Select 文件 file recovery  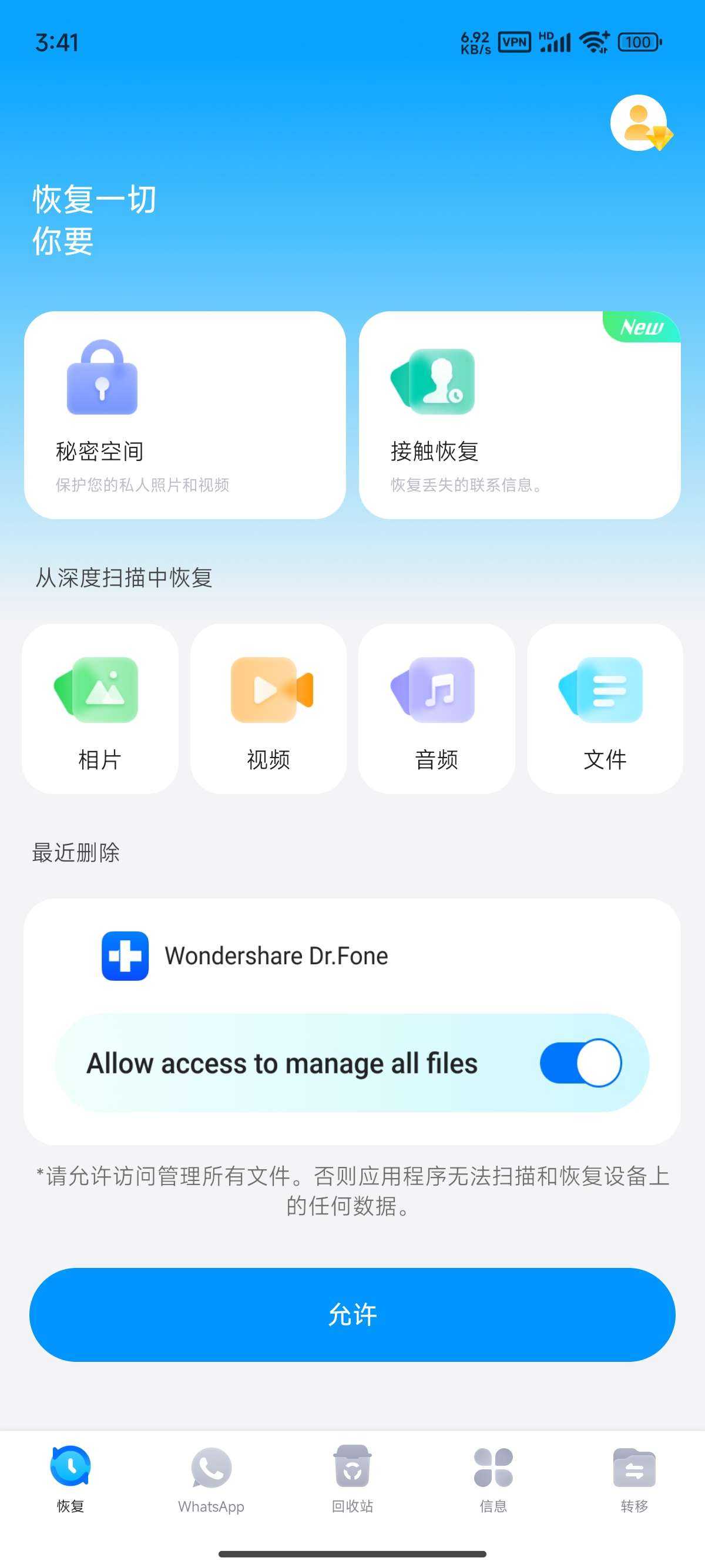(605, 708)
